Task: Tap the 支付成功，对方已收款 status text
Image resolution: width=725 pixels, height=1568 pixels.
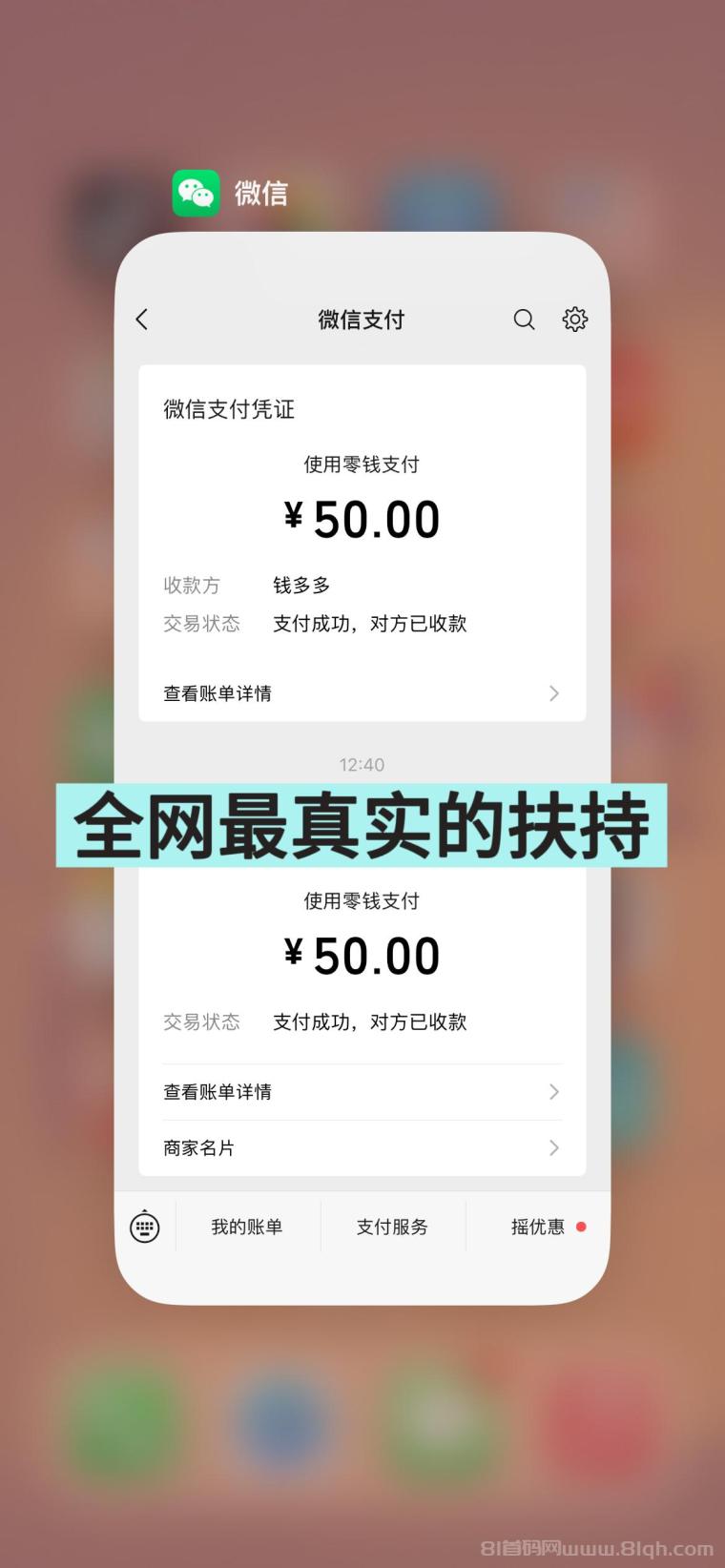Action: click(369, 623)
